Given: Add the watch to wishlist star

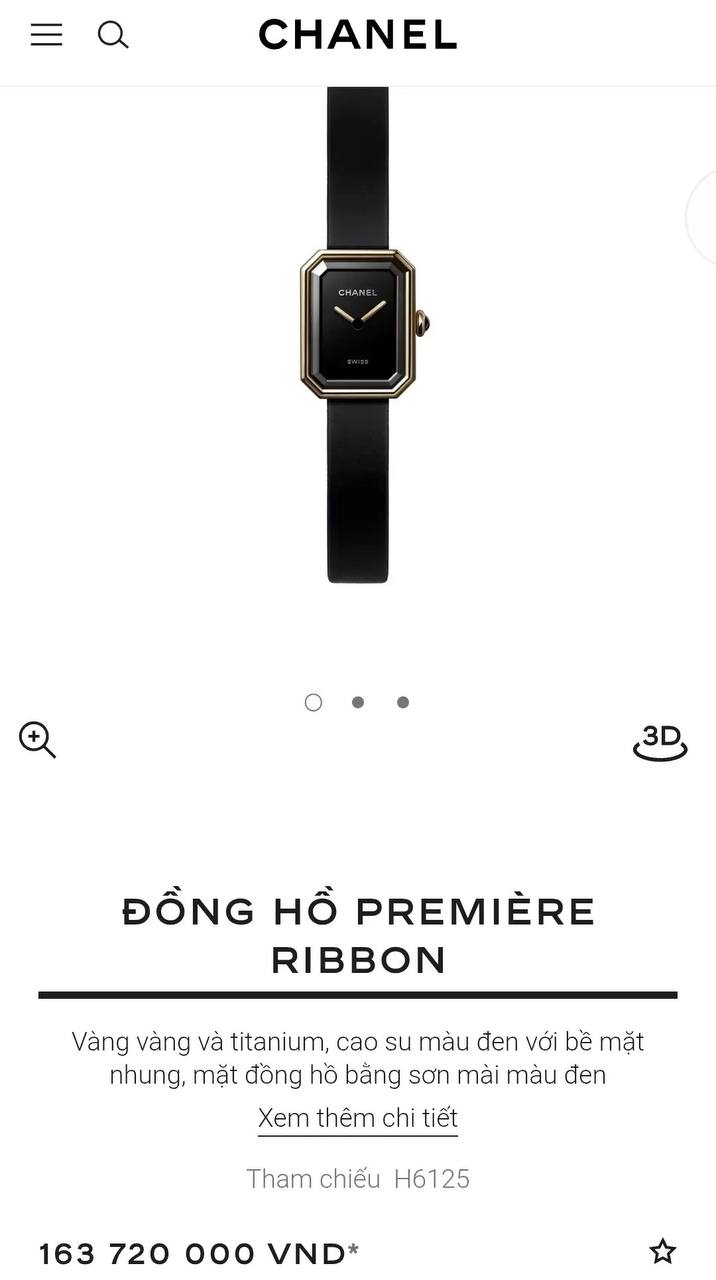Looking at the screenshot, I should (662, 1251).
